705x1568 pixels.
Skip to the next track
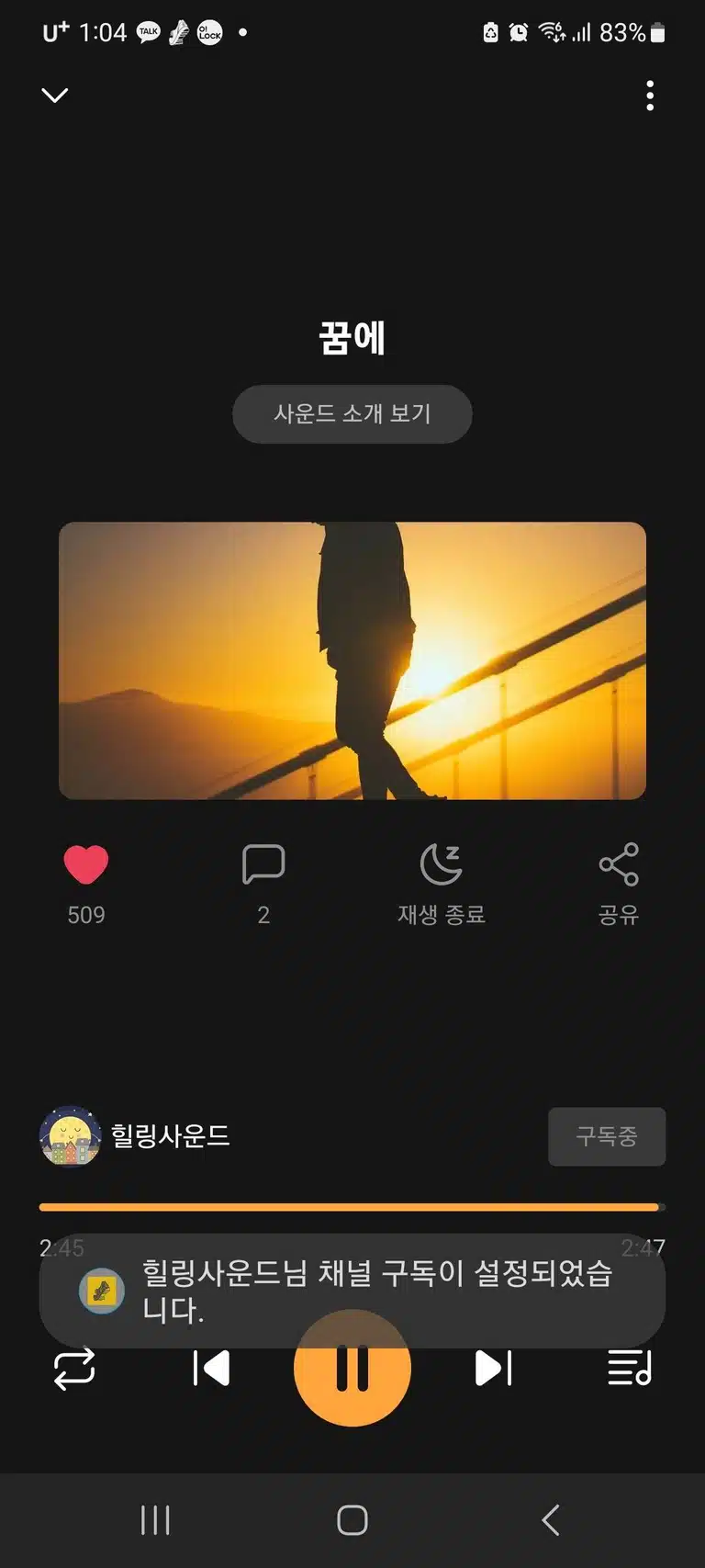pyautogui.click(x=494, y=1369)
